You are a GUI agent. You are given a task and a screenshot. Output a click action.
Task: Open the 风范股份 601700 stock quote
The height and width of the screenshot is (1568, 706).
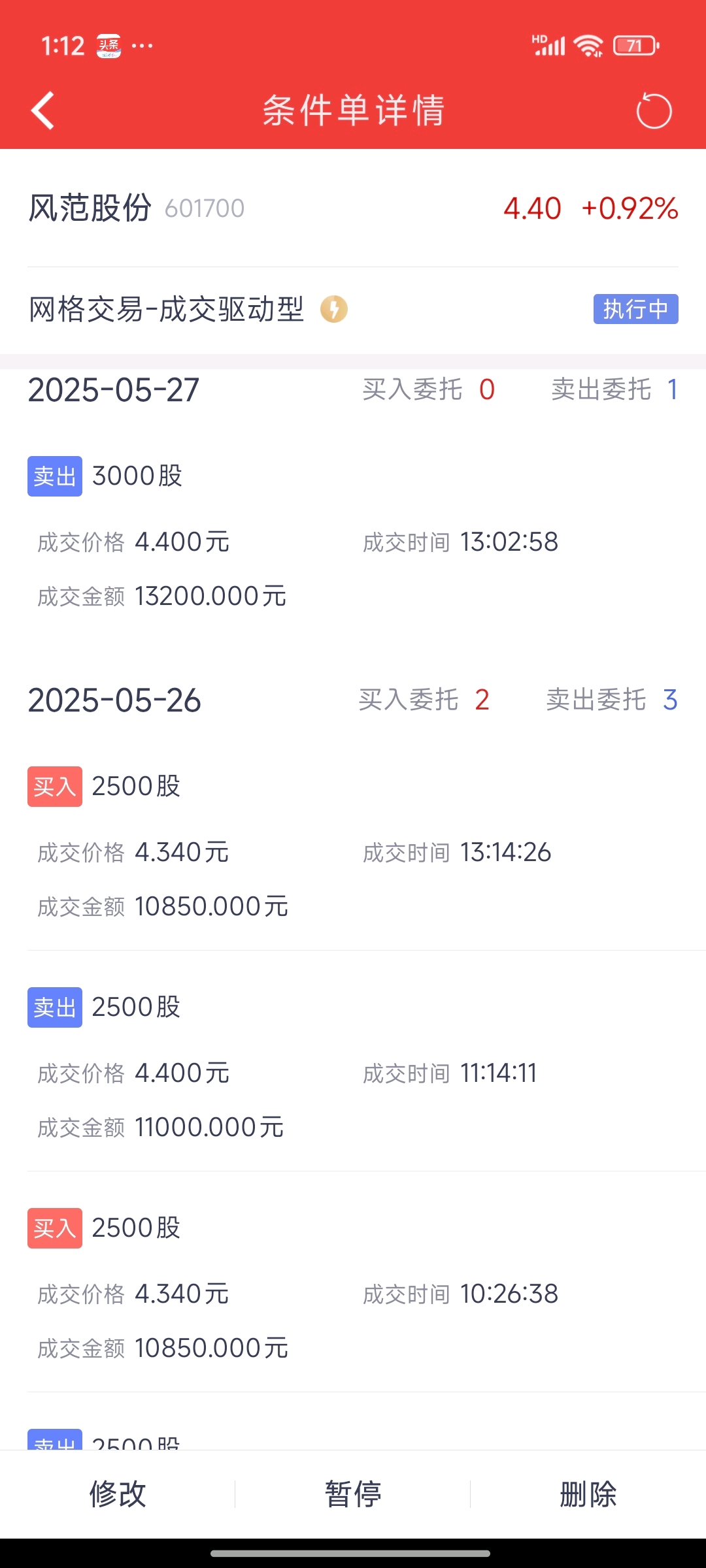(x=353, y=208)
